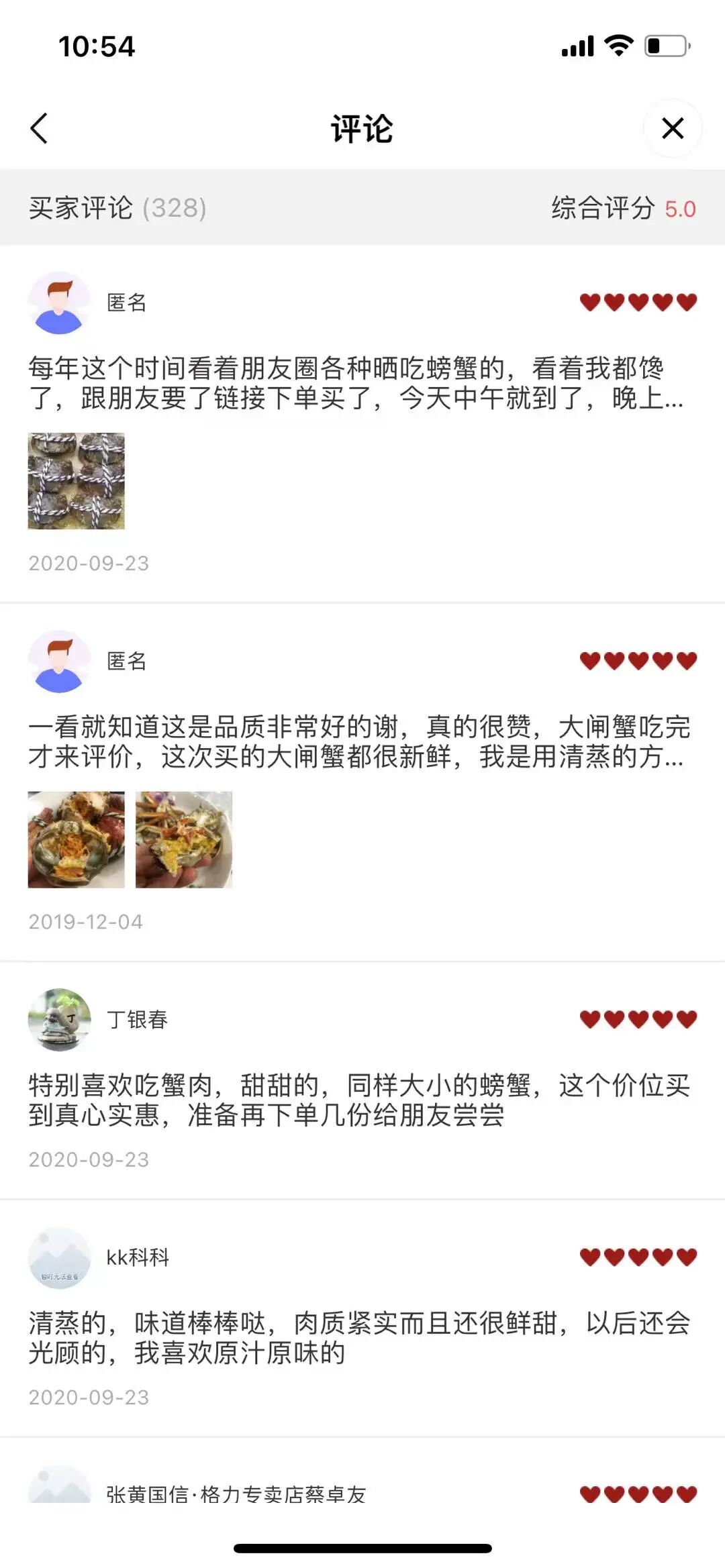Image resolution: width=725 pixels, height=1568 pixels.
Task: Expand the truncated review about 大闸蟹很新鲜
Action: tap(356, 741)
